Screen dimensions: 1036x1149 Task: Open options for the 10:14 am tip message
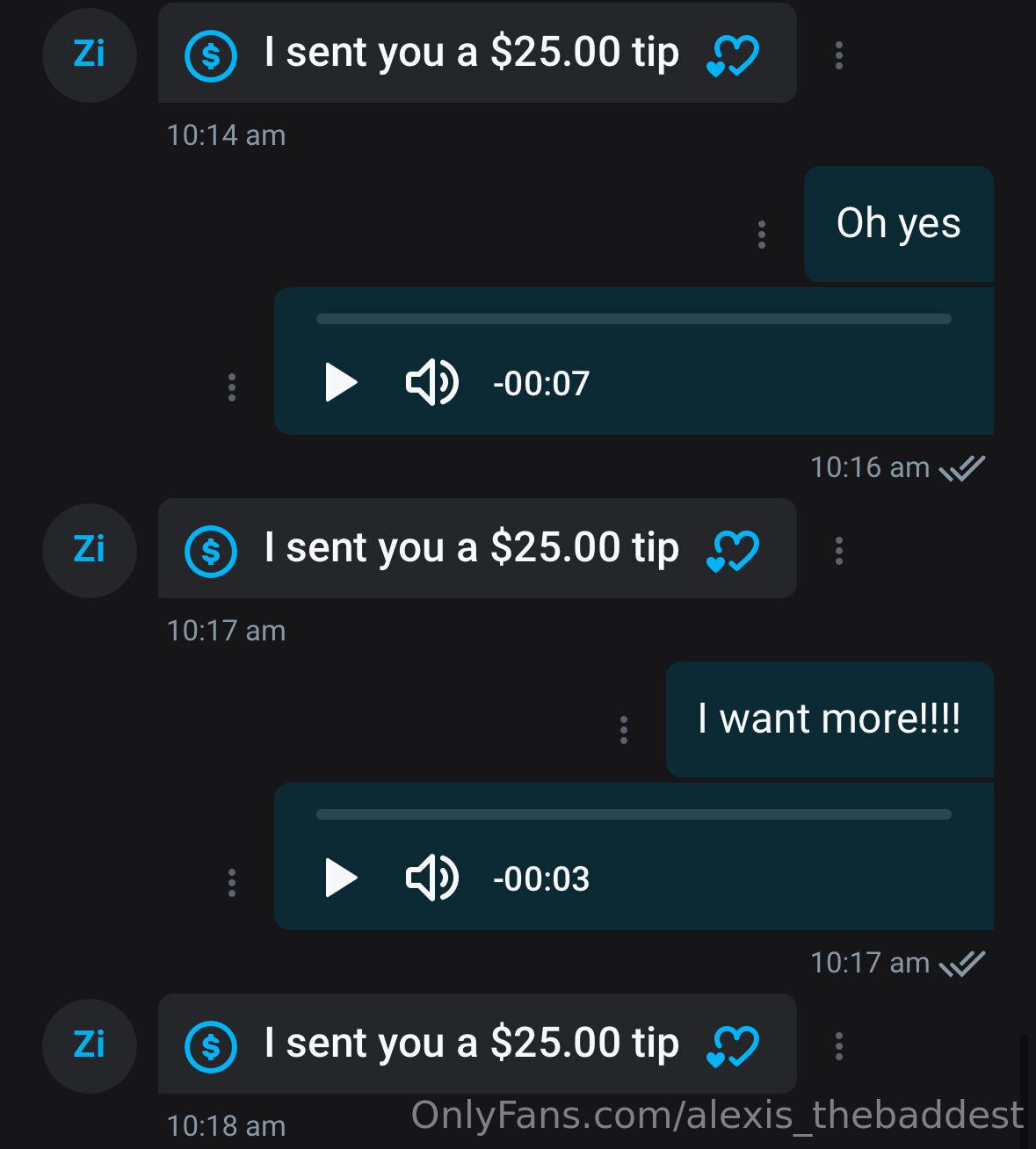point(839,55)
